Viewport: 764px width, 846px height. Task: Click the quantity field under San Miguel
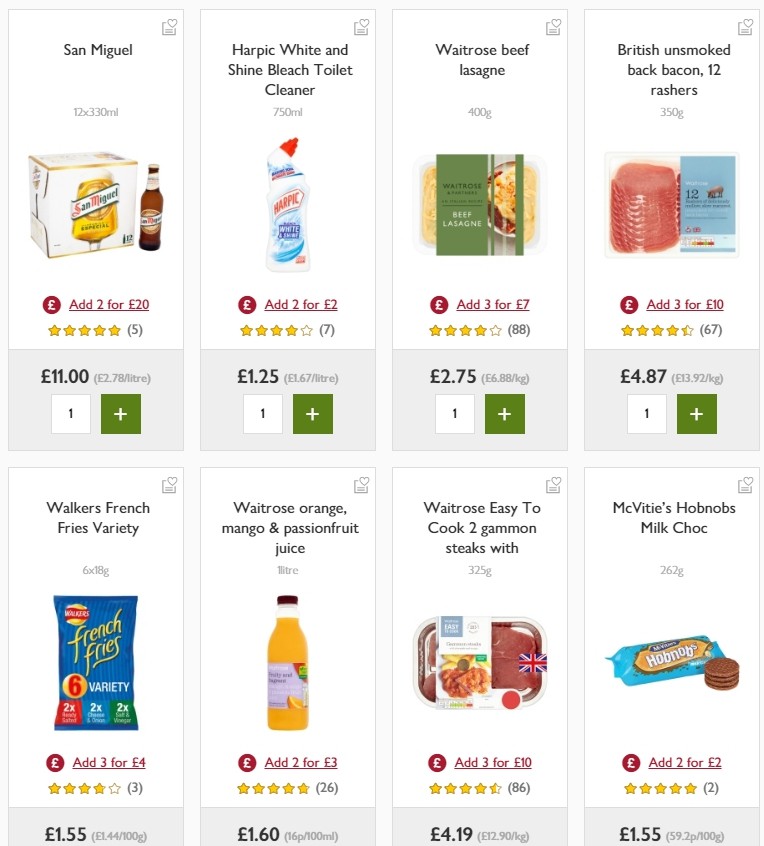click(x=70, y=413)
